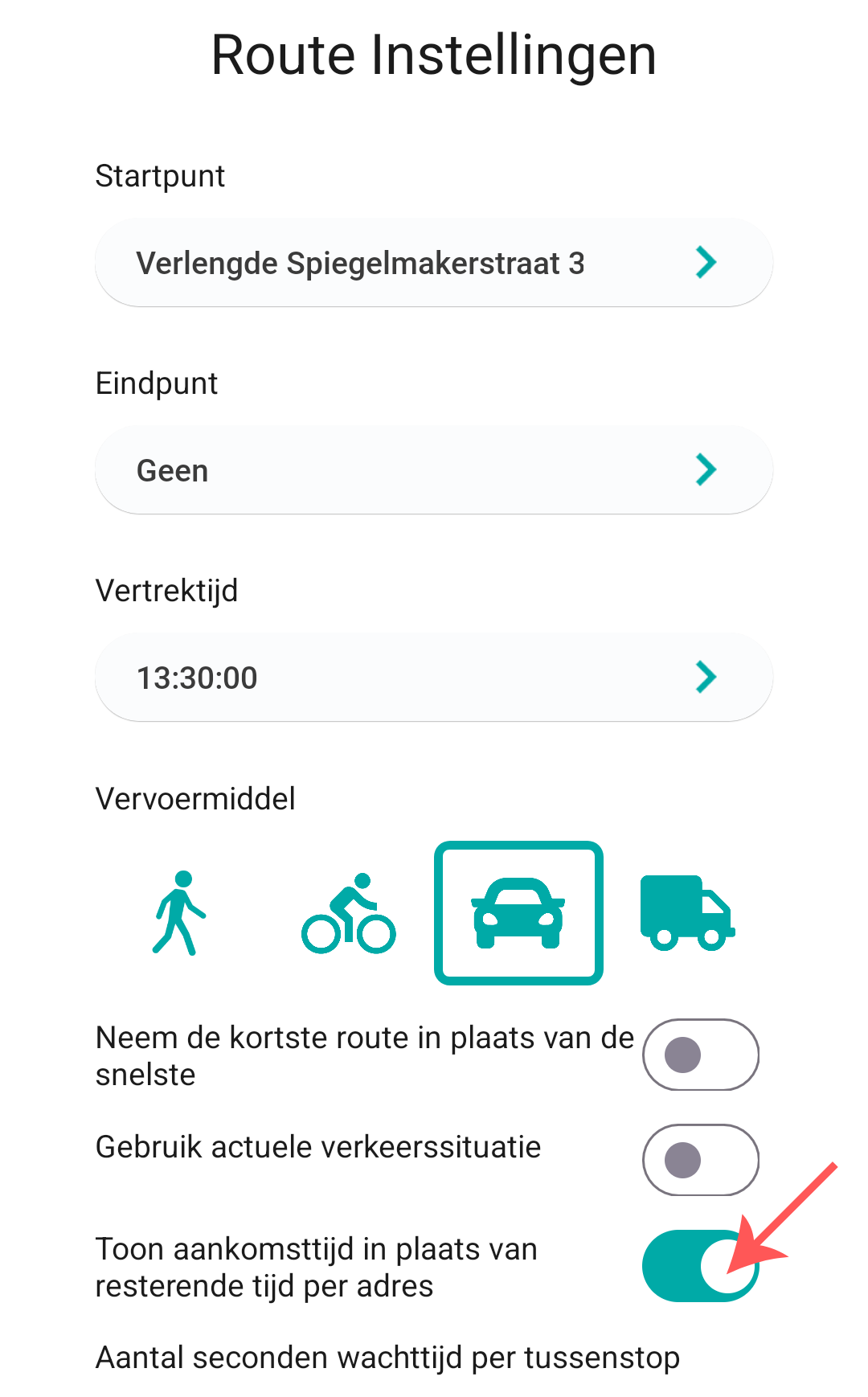868x1397 pixels.
Task: Click the Eindpunt section heading
Action: (x=156, y=383)
